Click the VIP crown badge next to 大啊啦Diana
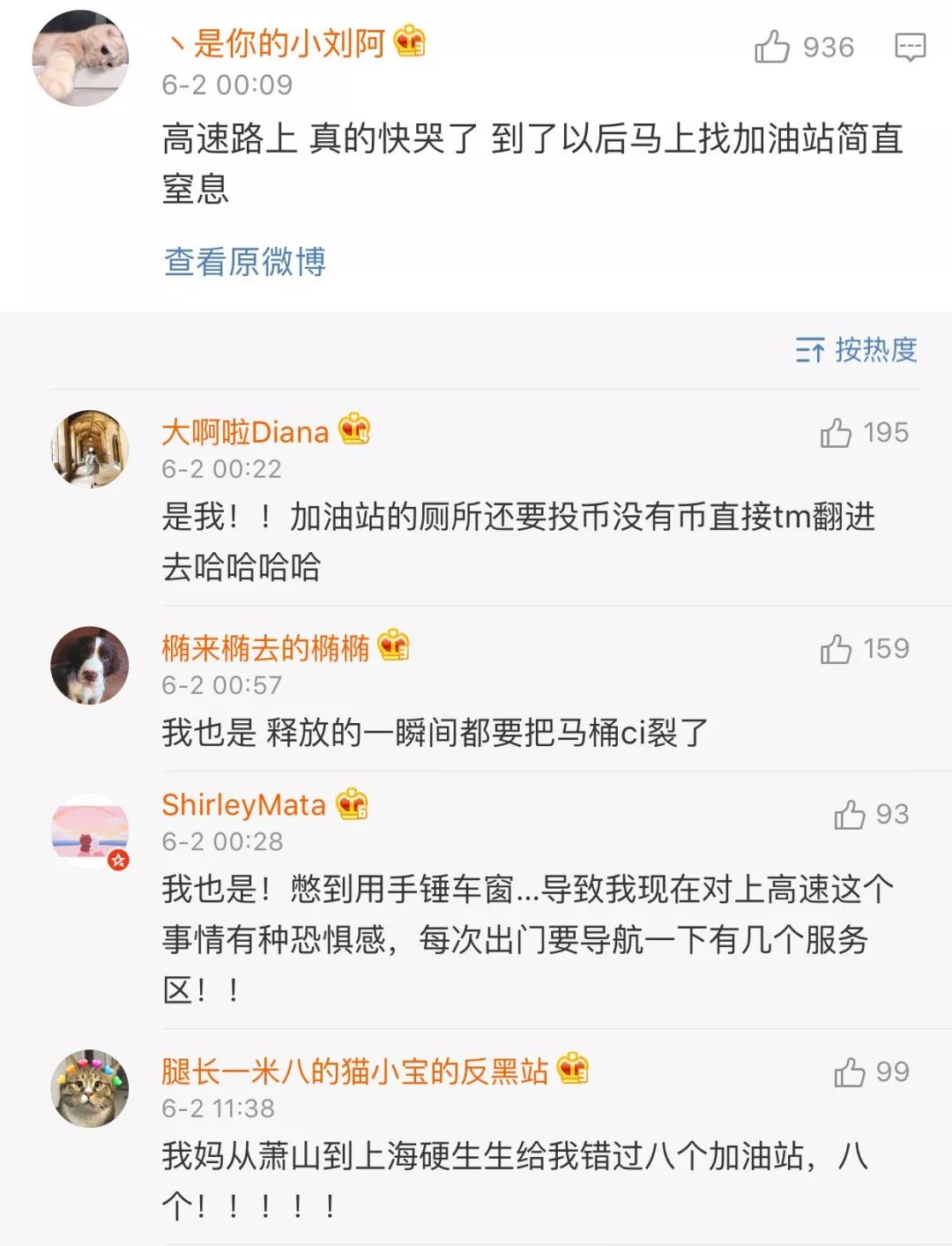The image size is (952, 1246). tap(353, 431)
